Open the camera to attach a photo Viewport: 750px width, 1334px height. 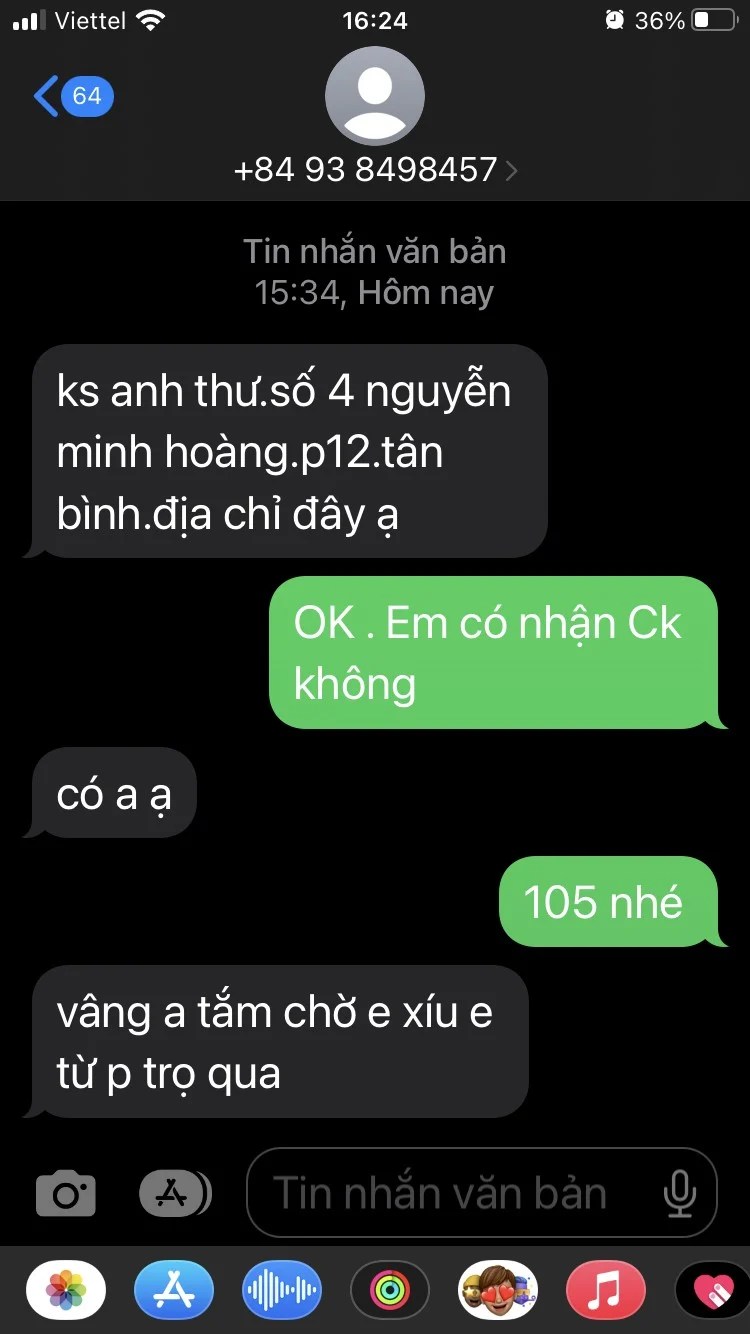point(66,1194)
